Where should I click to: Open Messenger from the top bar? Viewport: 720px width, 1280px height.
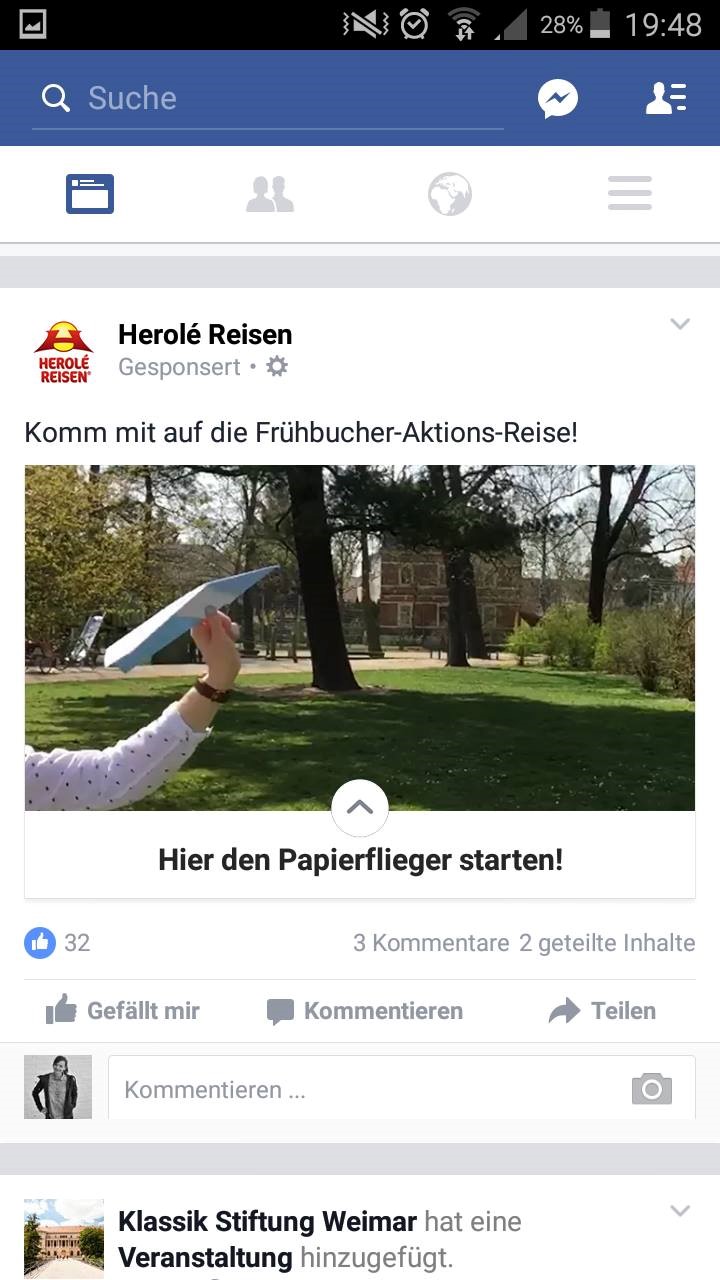coord(558,98)
